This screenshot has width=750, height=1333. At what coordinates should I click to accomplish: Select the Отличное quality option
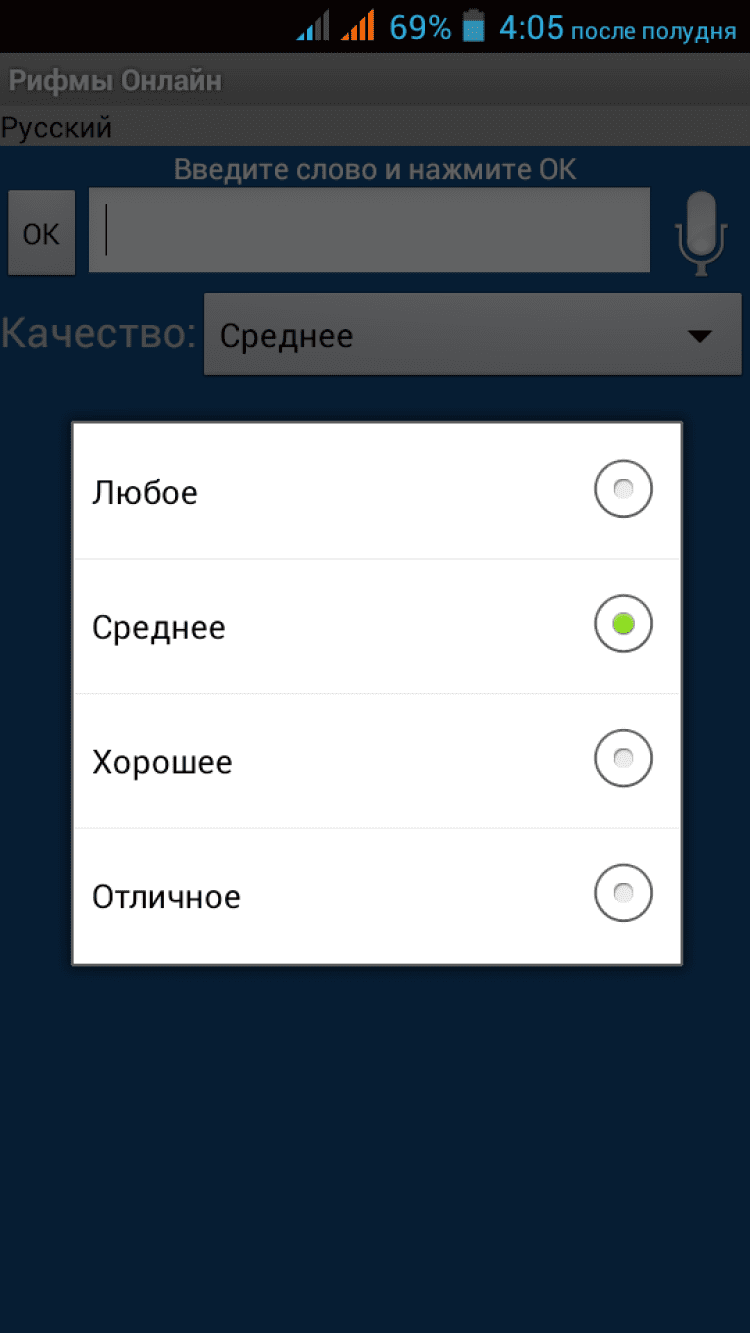(x=377, y=895)
